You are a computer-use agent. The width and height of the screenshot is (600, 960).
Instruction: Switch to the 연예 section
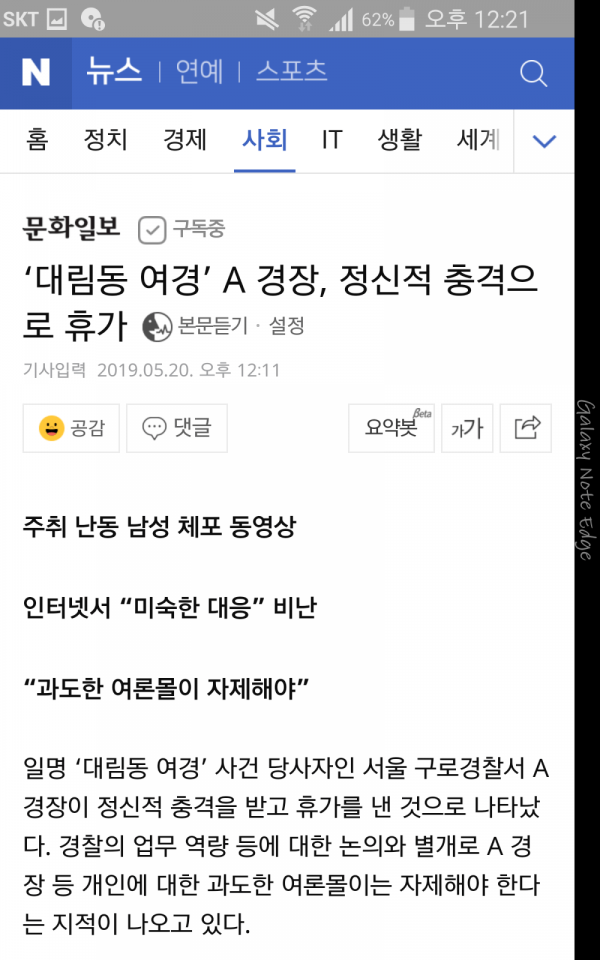pos(199,72)
